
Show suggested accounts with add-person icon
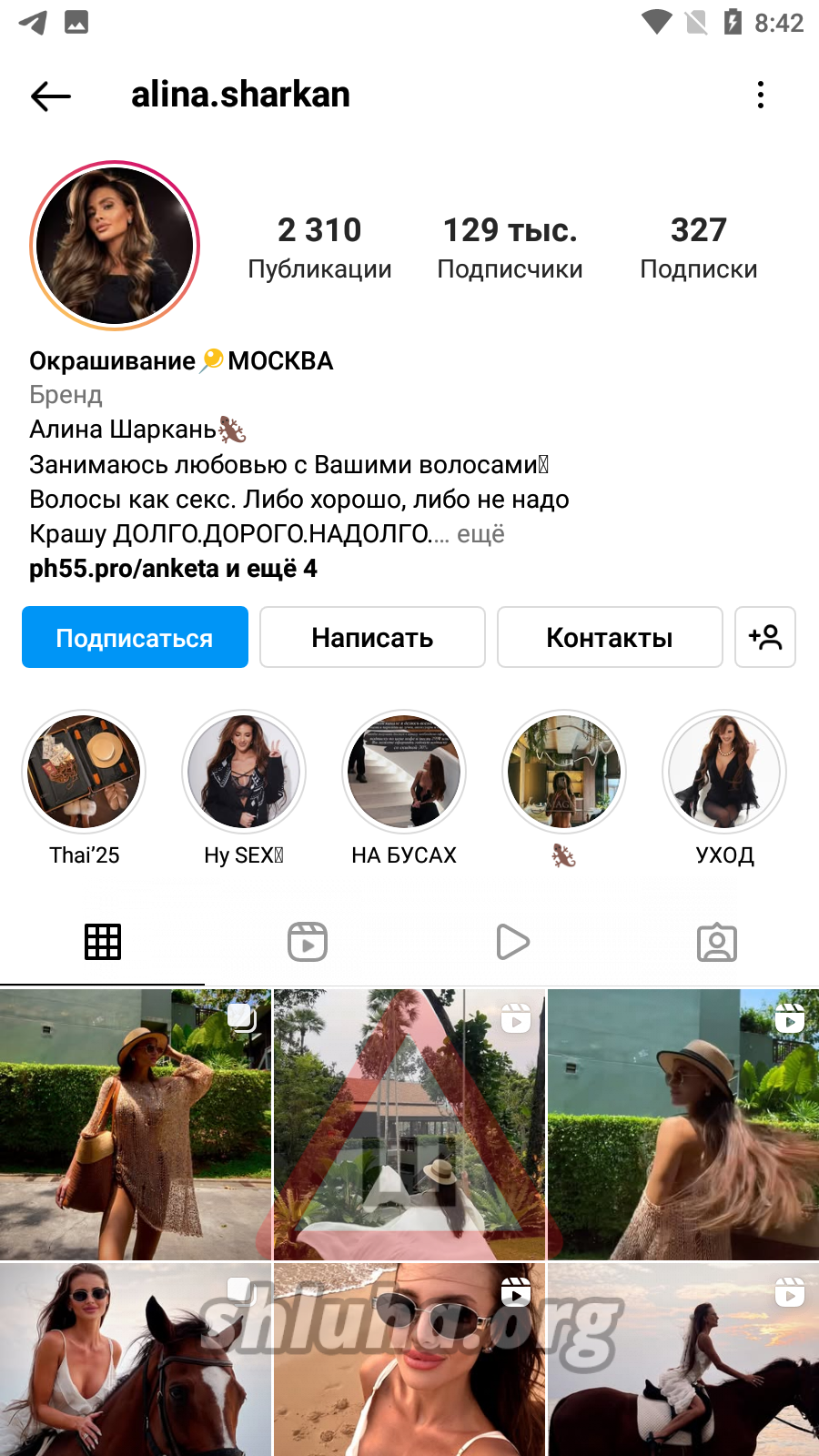click(x=765, y=637)
